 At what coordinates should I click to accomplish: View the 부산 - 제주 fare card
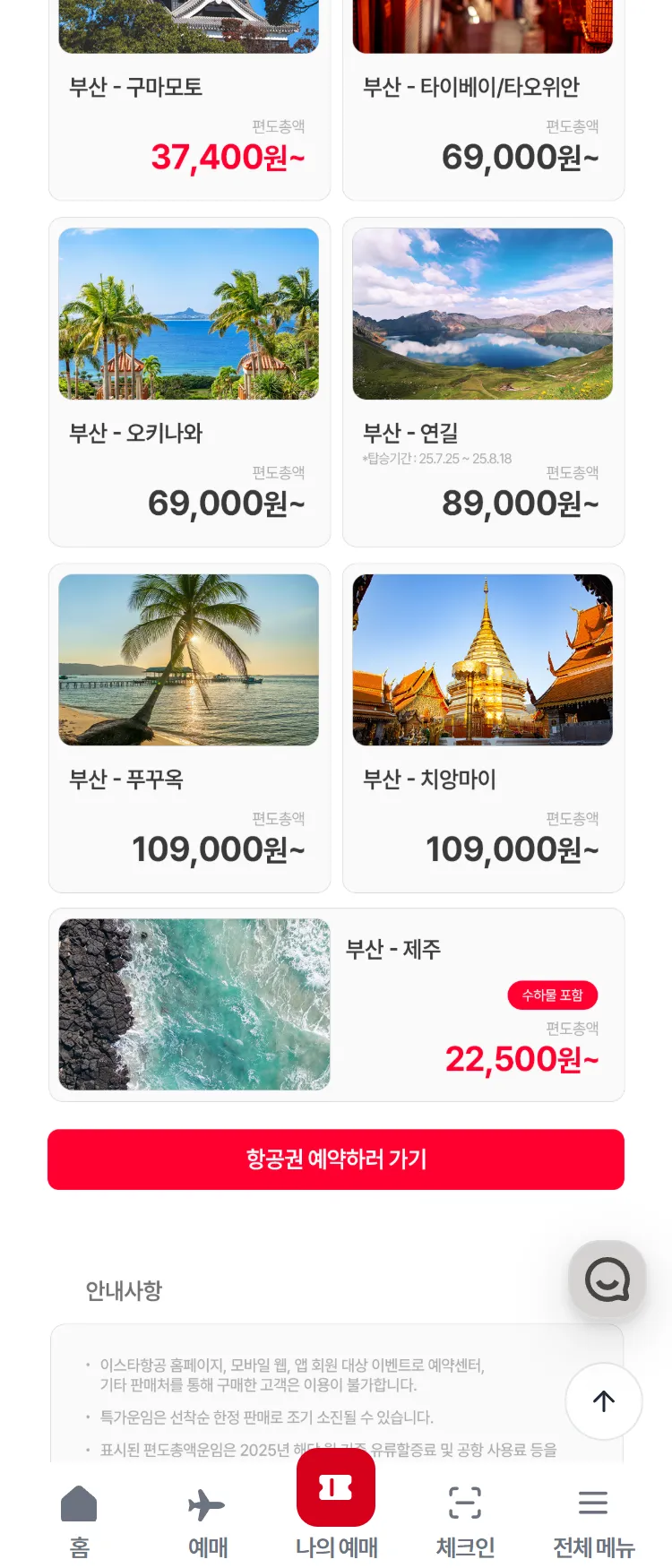[x=336, y=1004]
